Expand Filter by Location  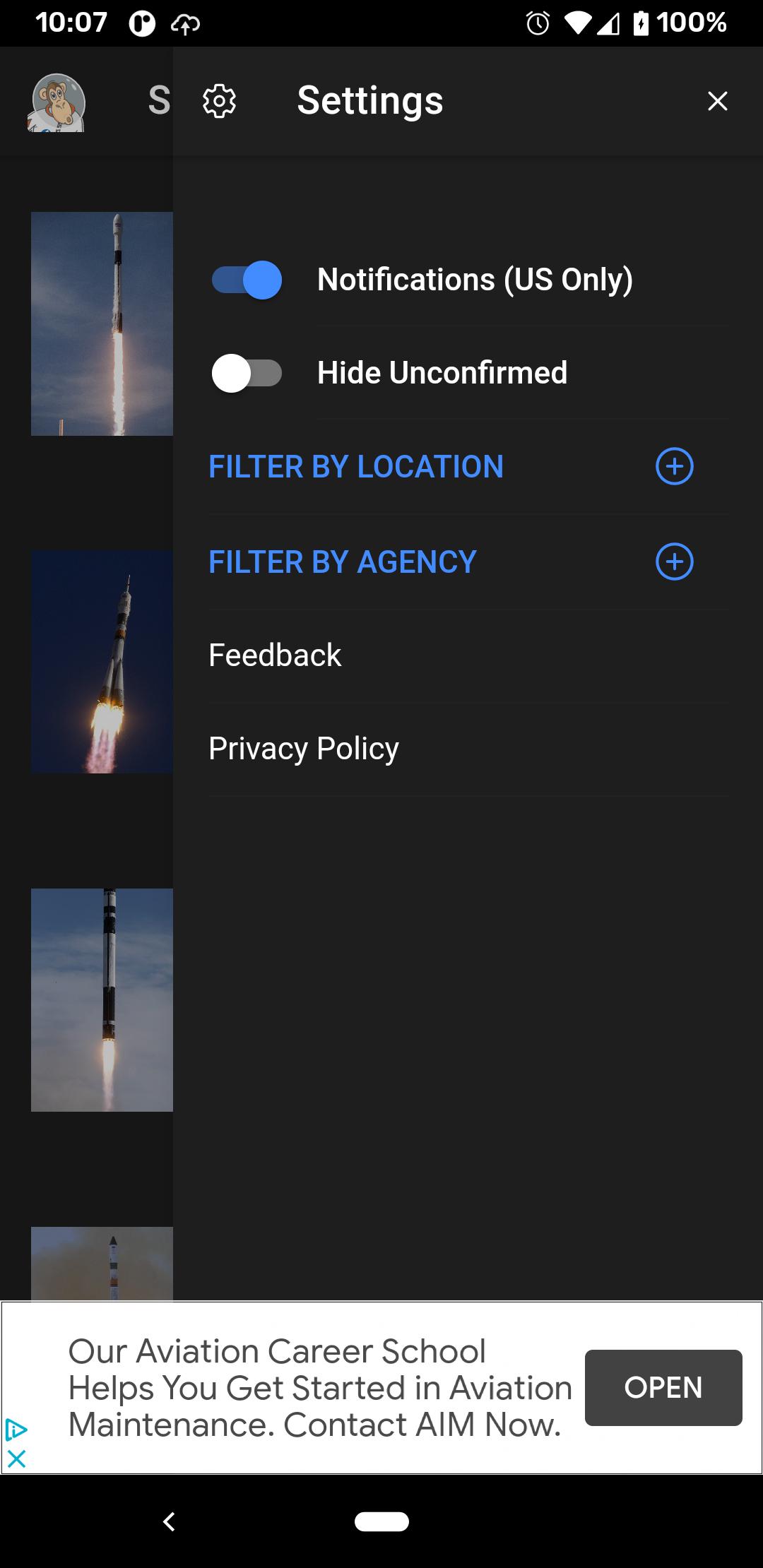click(x=674, y=466)
